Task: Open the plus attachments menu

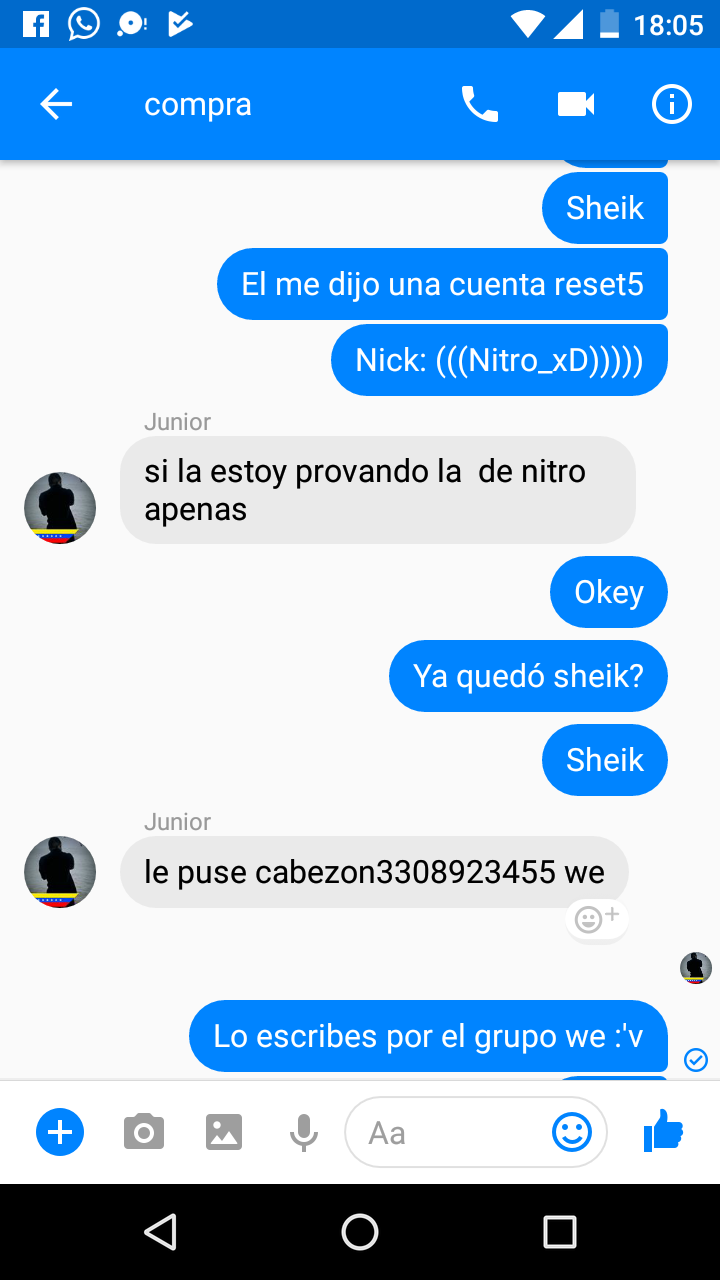Action: [x=60, y=1132]
